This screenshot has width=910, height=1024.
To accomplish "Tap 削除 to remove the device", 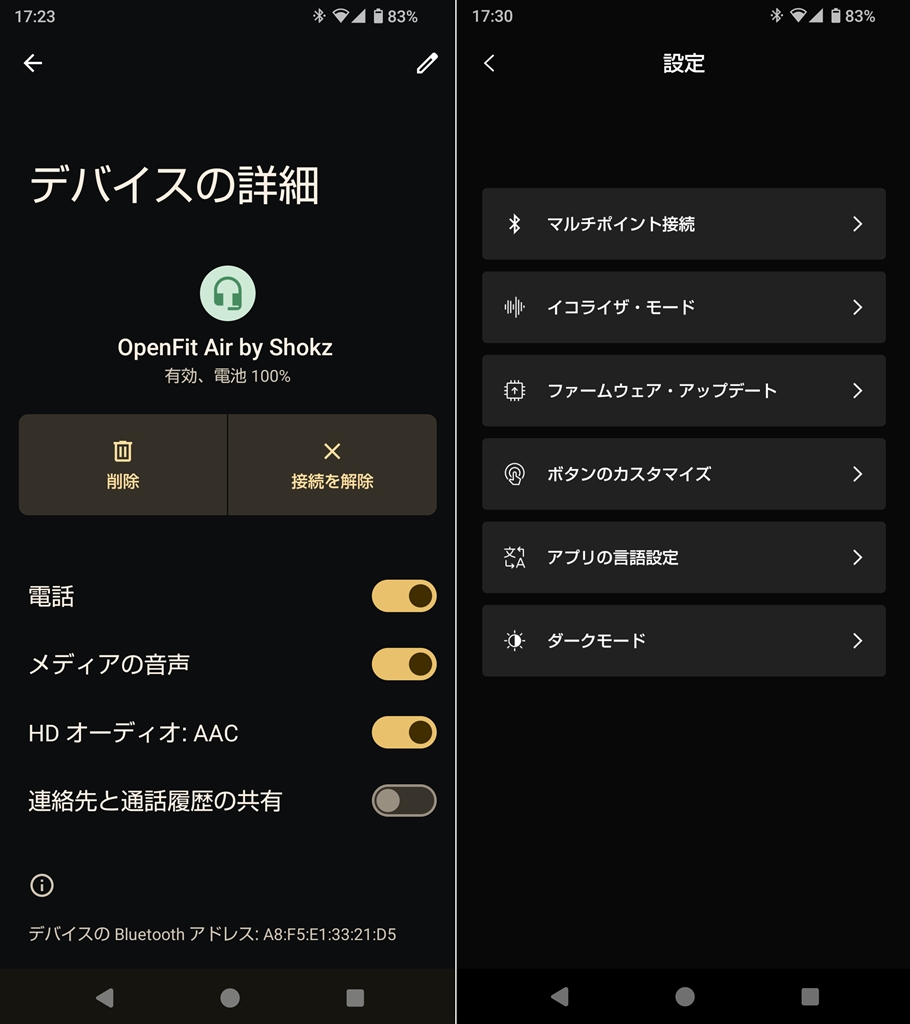I will tap(123, 465).
